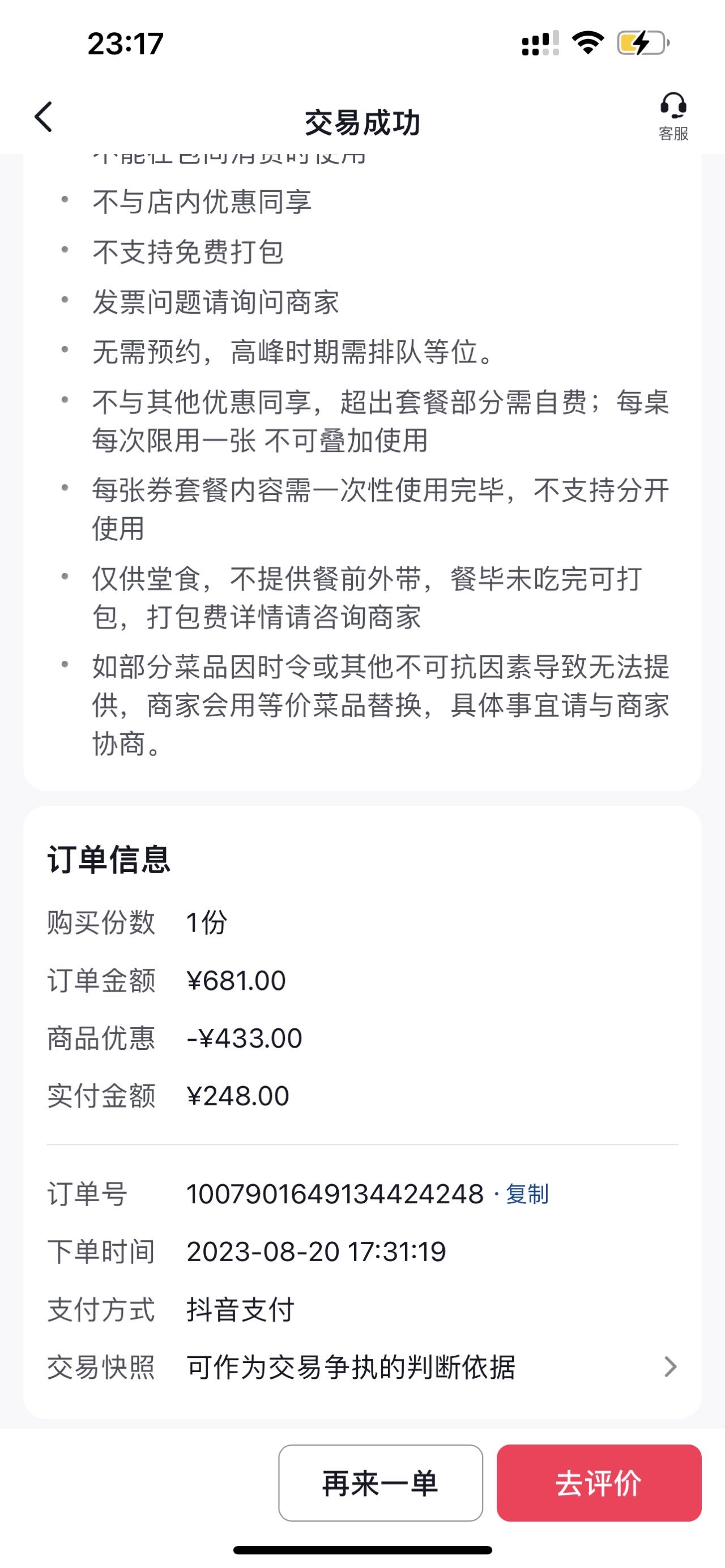725x1568 pixels.
Task: Tap 去评价 to write a review
Action: pyautogui.click(x=599, y=1483)
